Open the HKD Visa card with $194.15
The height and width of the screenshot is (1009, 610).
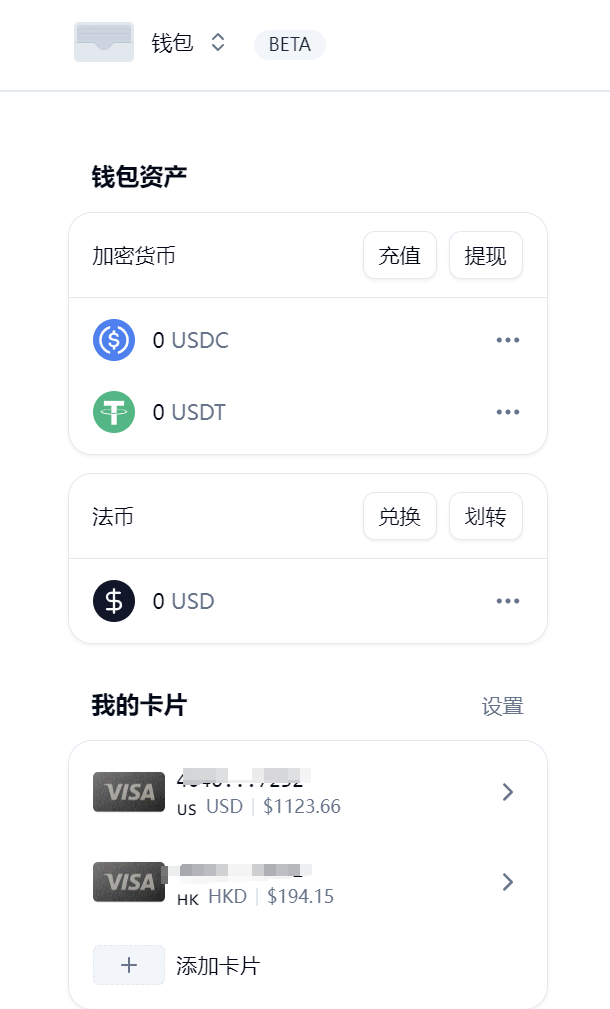tap(307, 882)
